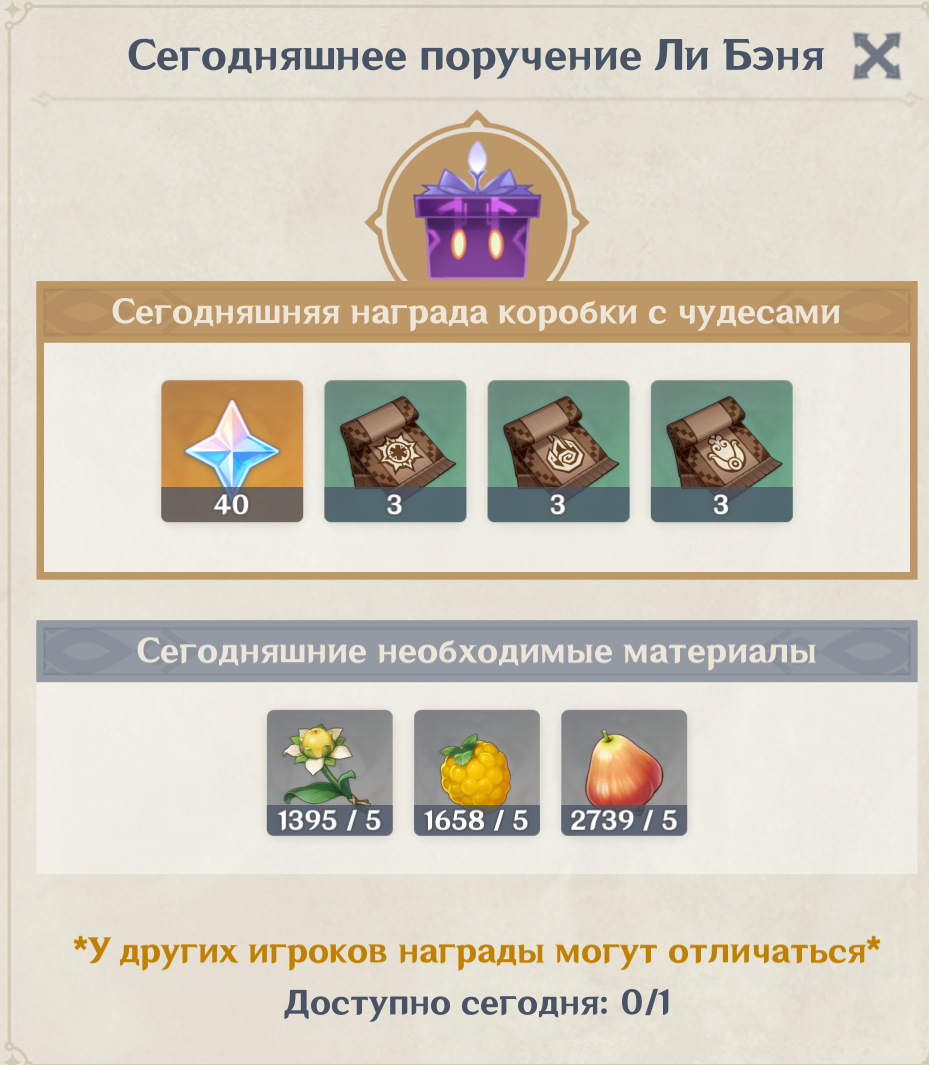Screen dimensions: 929x1065
Task: View the red fruit material 2739 / 5
Action: (x=624, y=772)
